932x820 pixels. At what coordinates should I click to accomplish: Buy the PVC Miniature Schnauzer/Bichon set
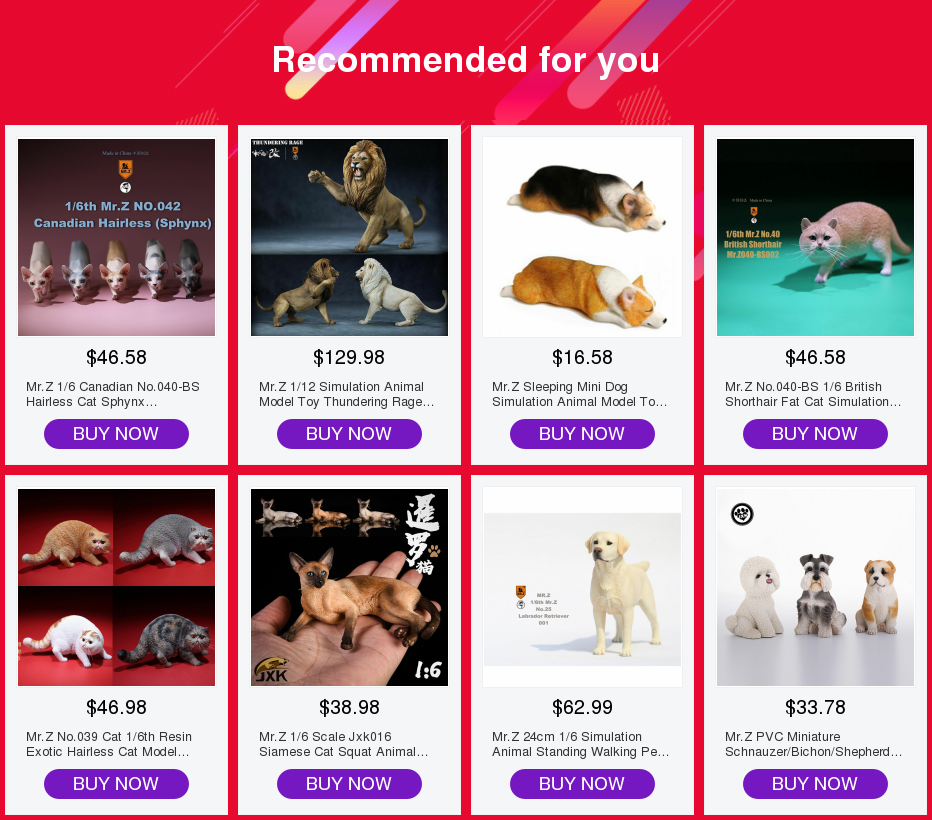click(815, 784)
